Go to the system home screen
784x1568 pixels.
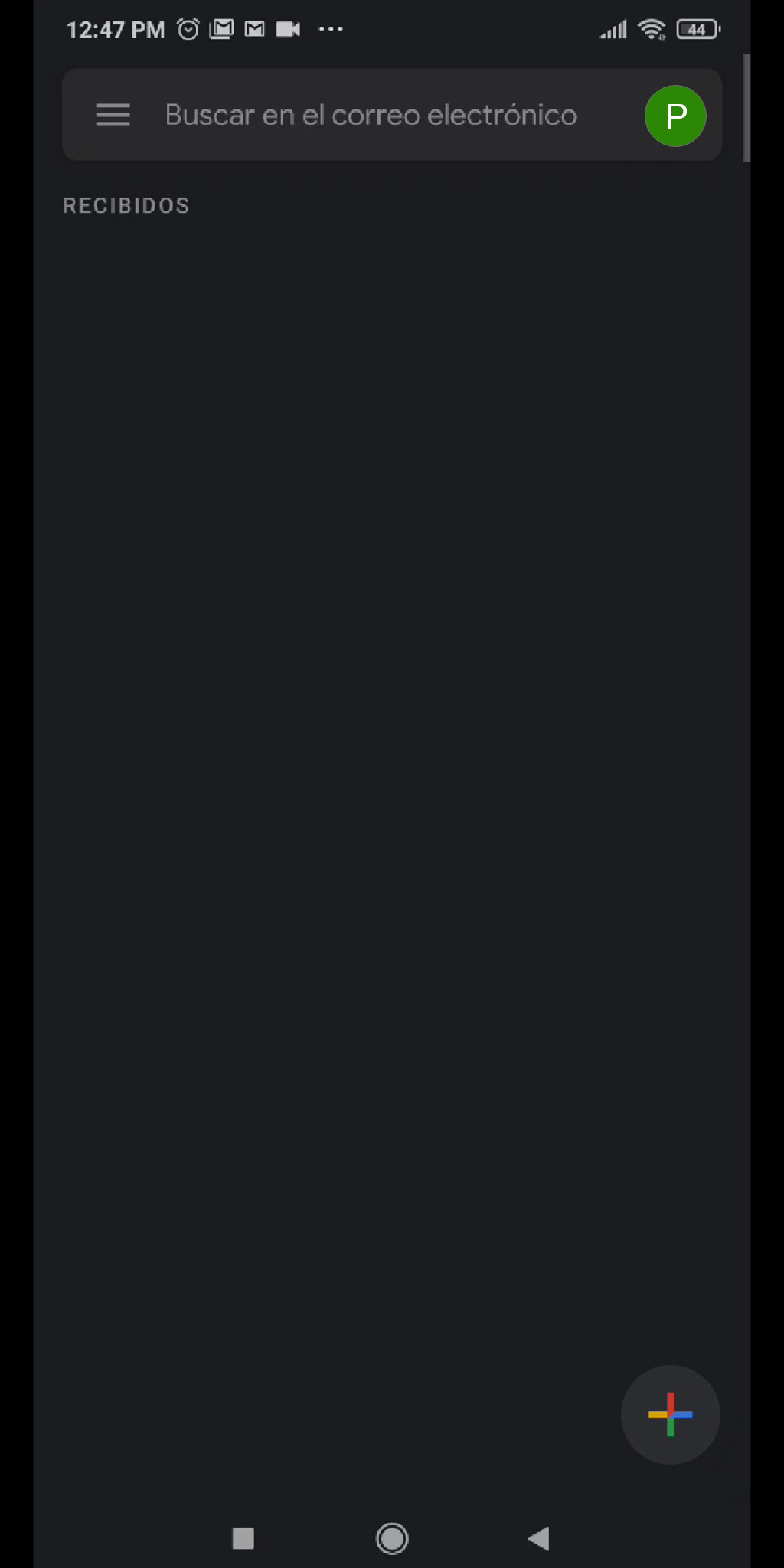[x=392, y=1538]
